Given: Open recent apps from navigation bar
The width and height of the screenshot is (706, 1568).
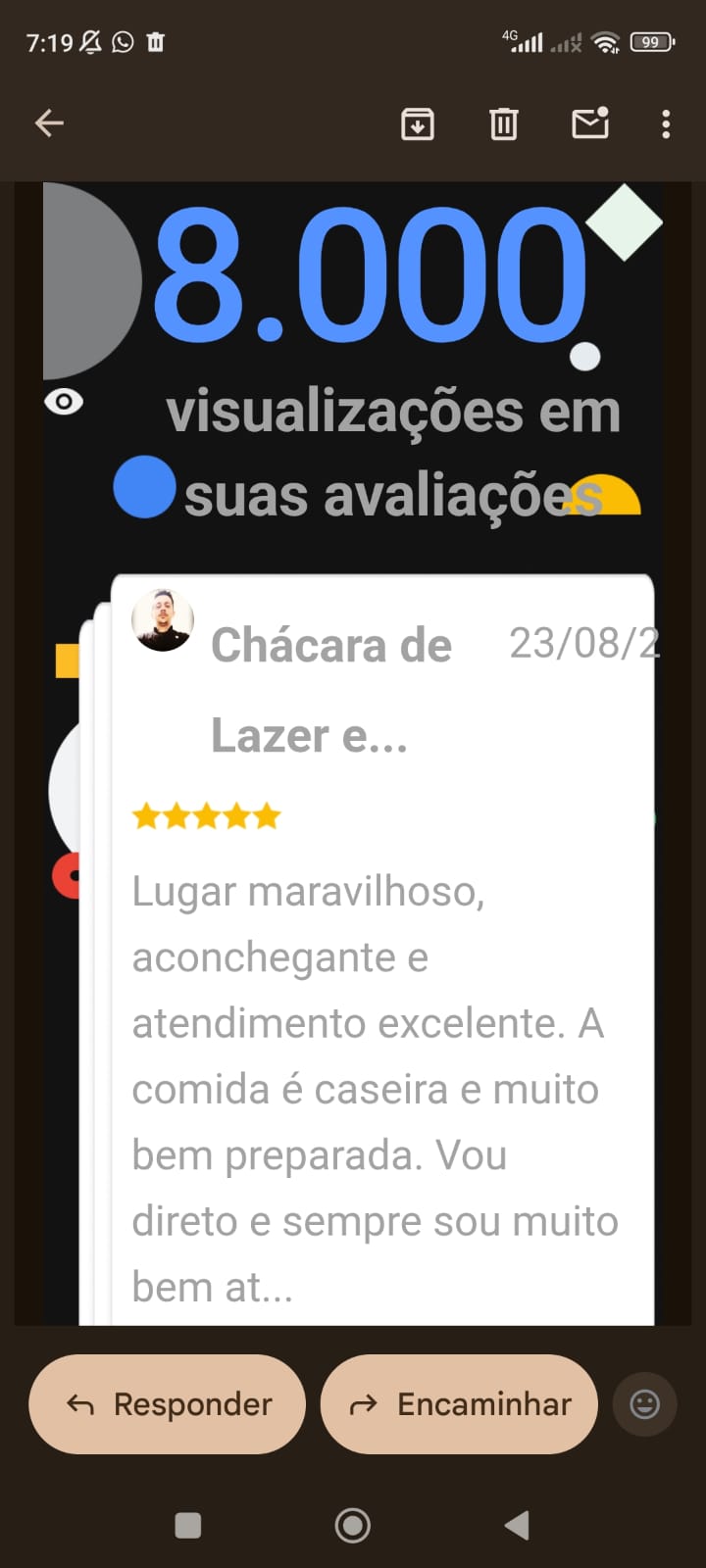Looking at the screenshot, I should click(187, 1525).
